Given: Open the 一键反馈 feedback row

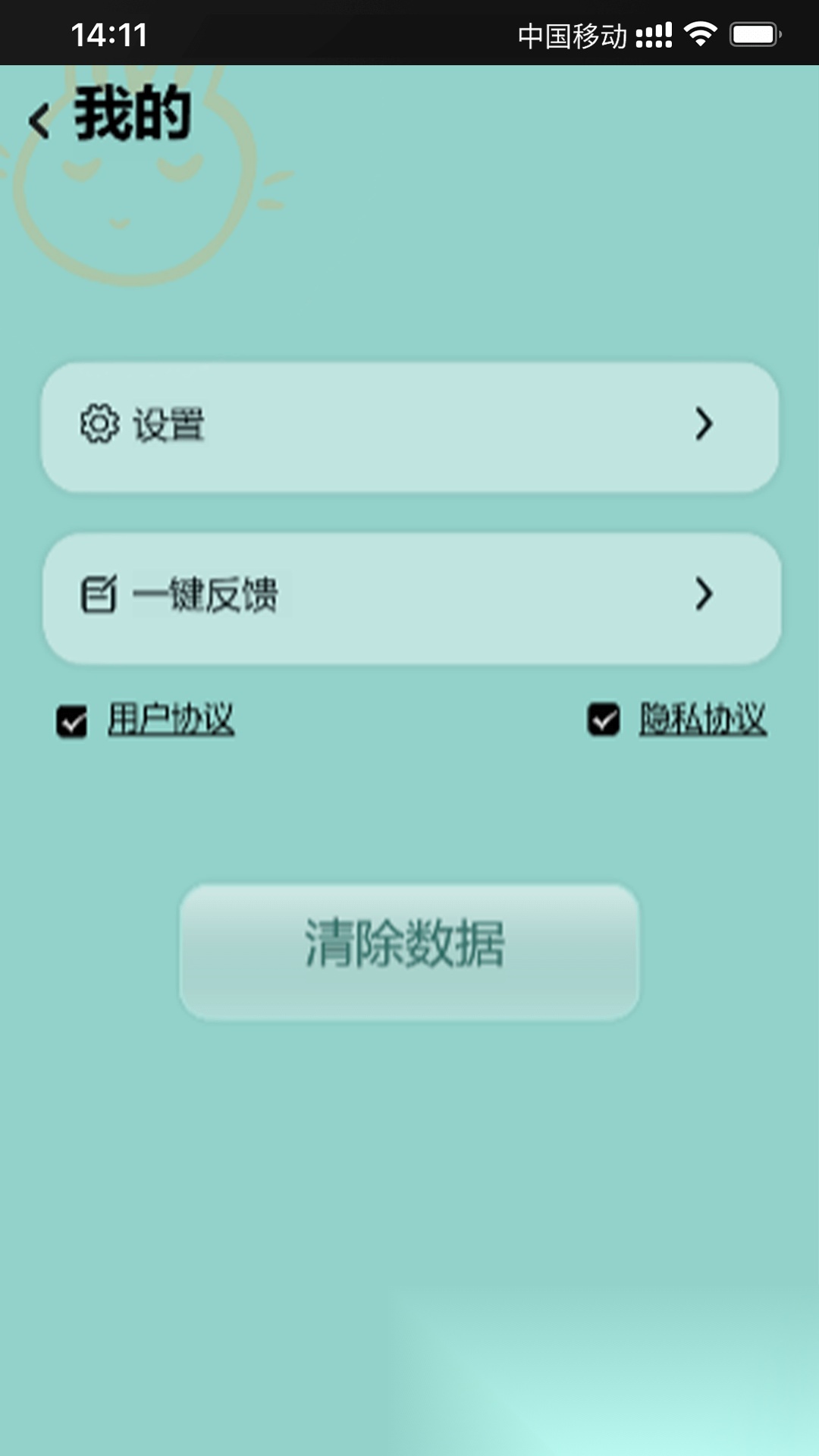Looking at the screenshot, I should [409, 598].
